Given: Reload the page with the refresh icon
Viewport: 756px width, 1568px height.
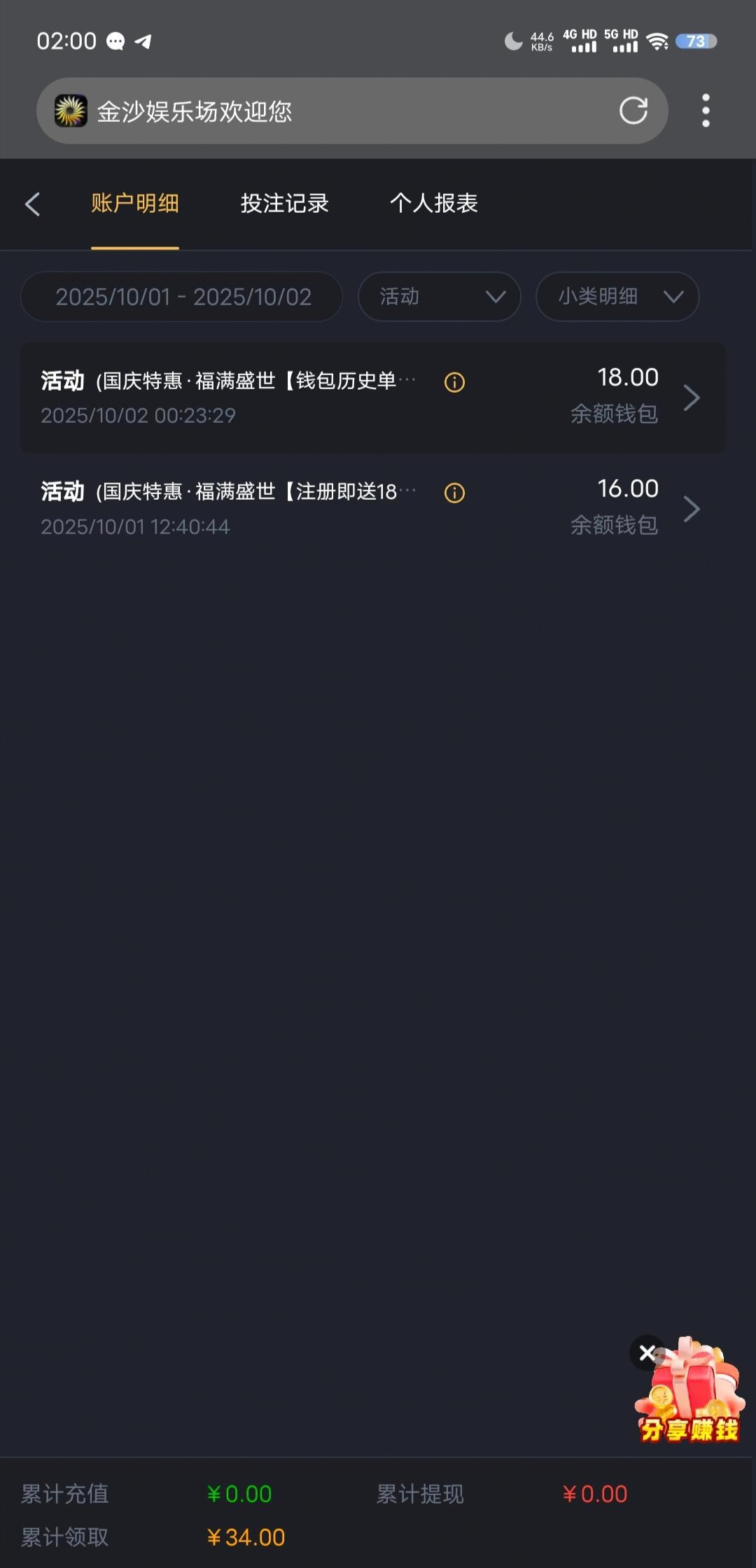Looking at the screenshot, I should tap(633, 111).
